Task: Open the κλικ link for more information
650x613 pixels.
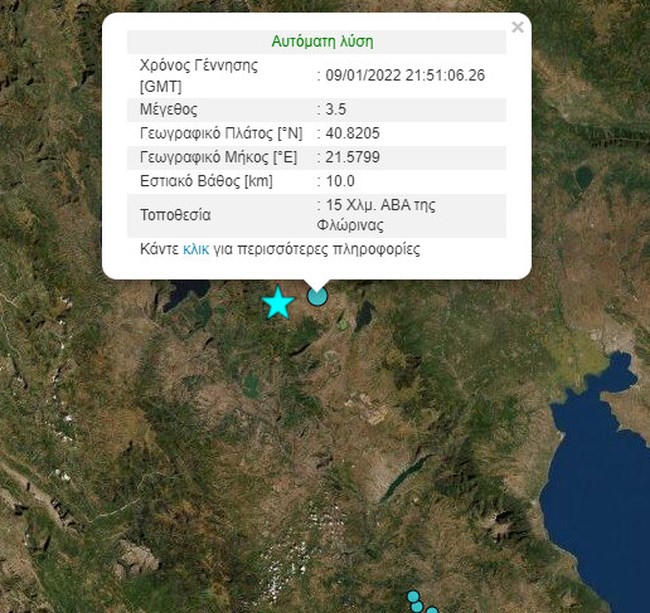Action: pos(196,250)
